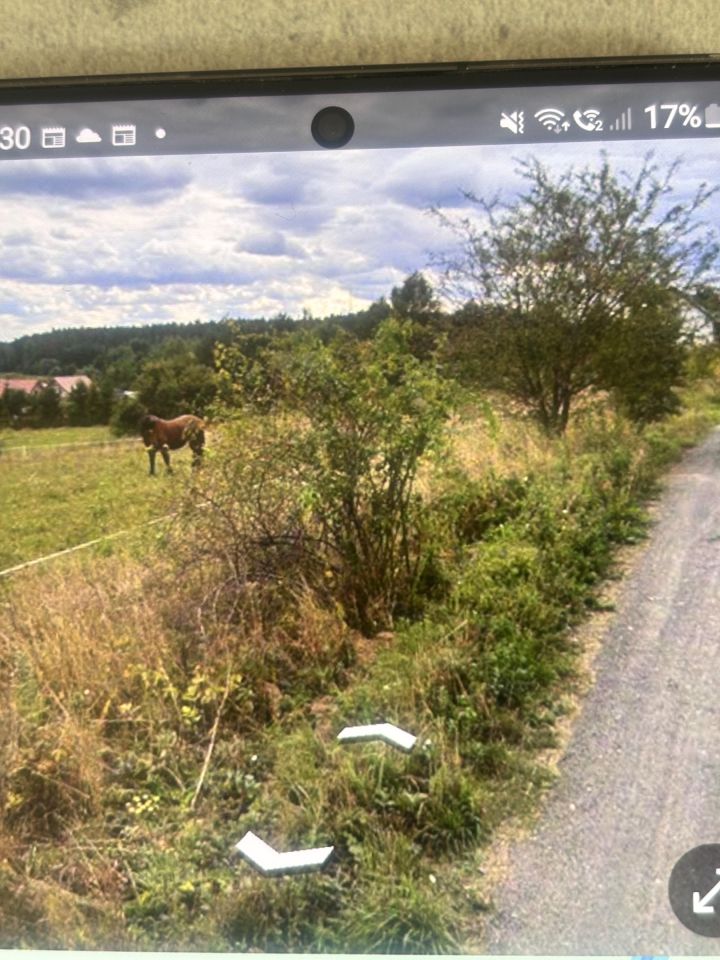Tap the second calendar icon in status bar

pos(124,133)
